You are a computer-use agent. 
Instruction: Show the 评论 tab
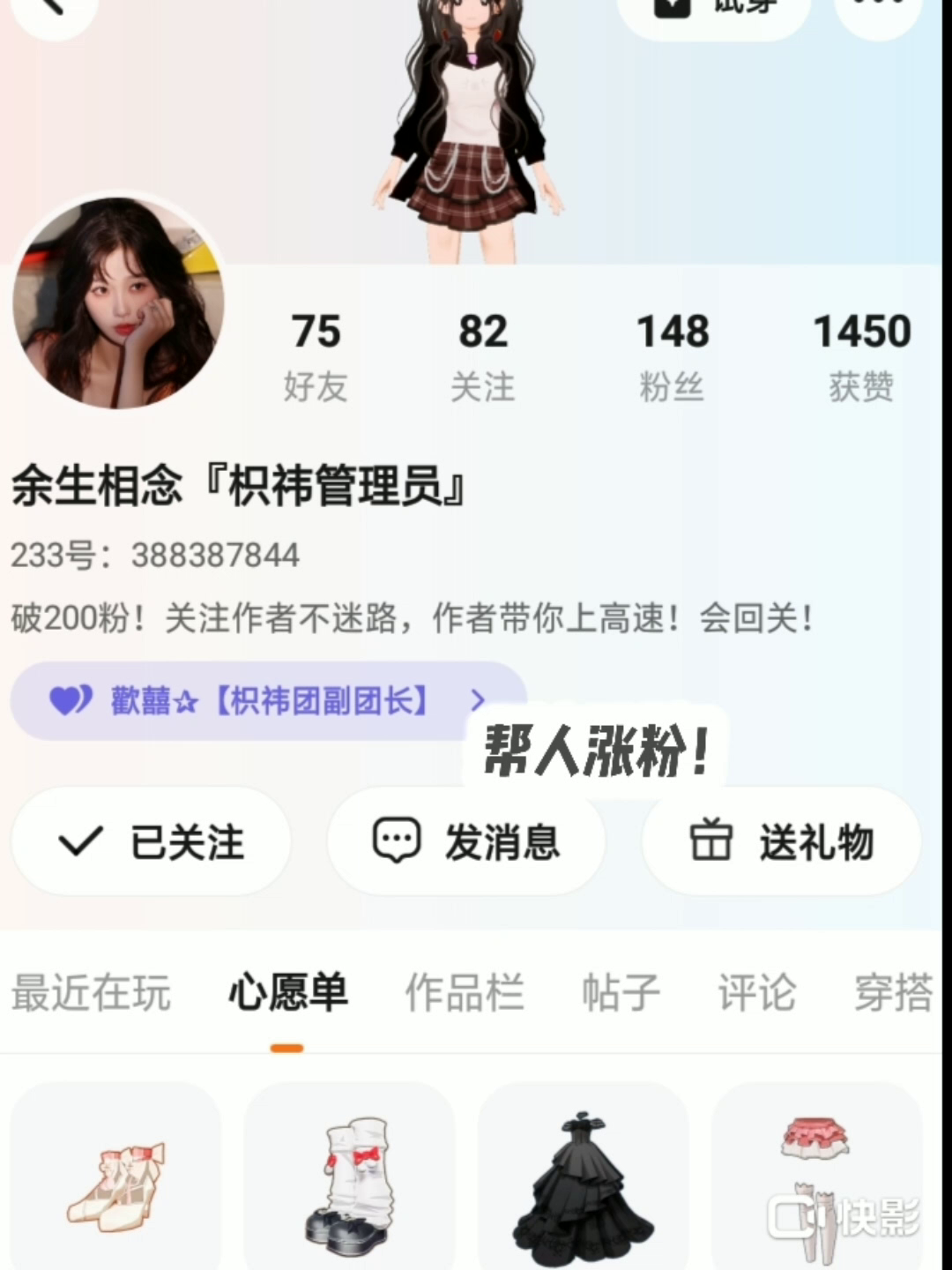point(756,993)
